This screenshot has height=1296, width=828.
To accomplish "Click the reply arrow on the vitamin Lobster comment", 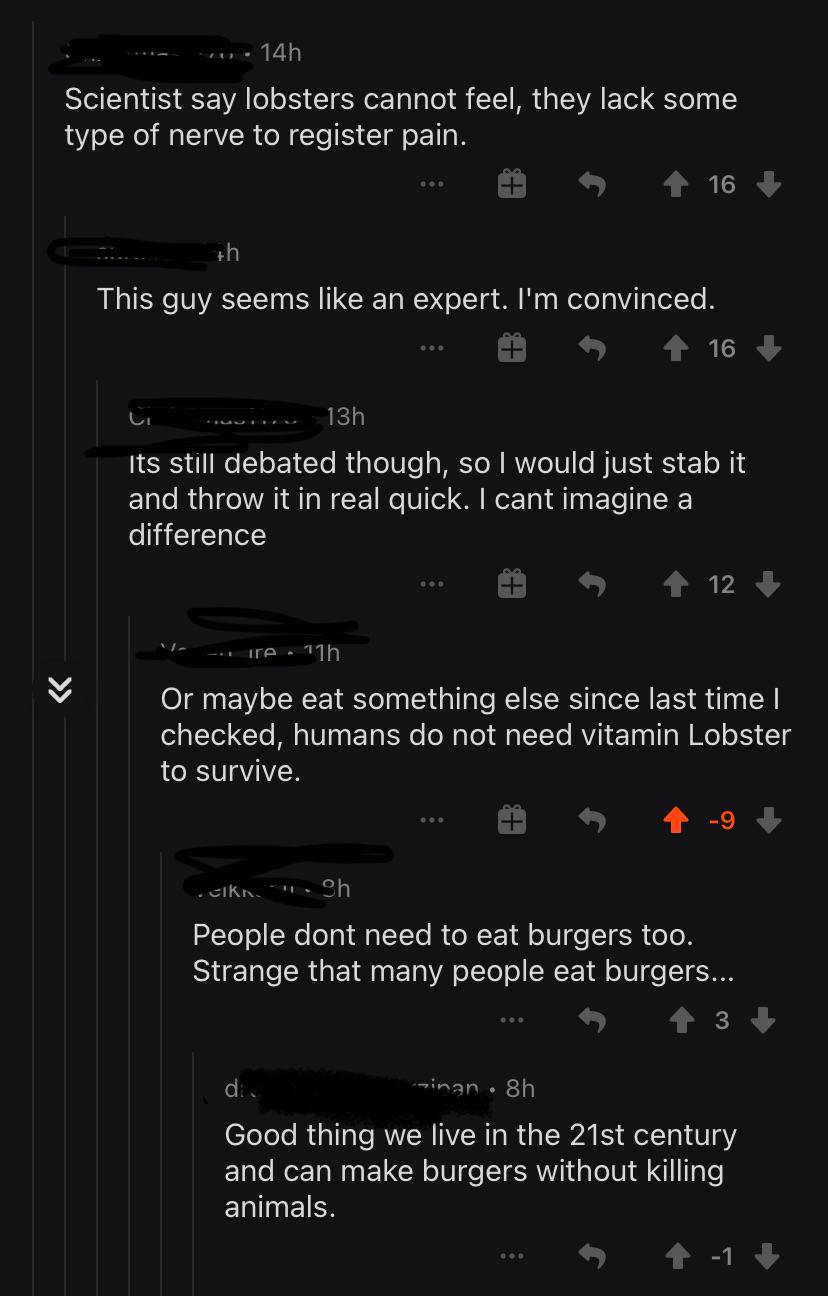I will (592, 819).
